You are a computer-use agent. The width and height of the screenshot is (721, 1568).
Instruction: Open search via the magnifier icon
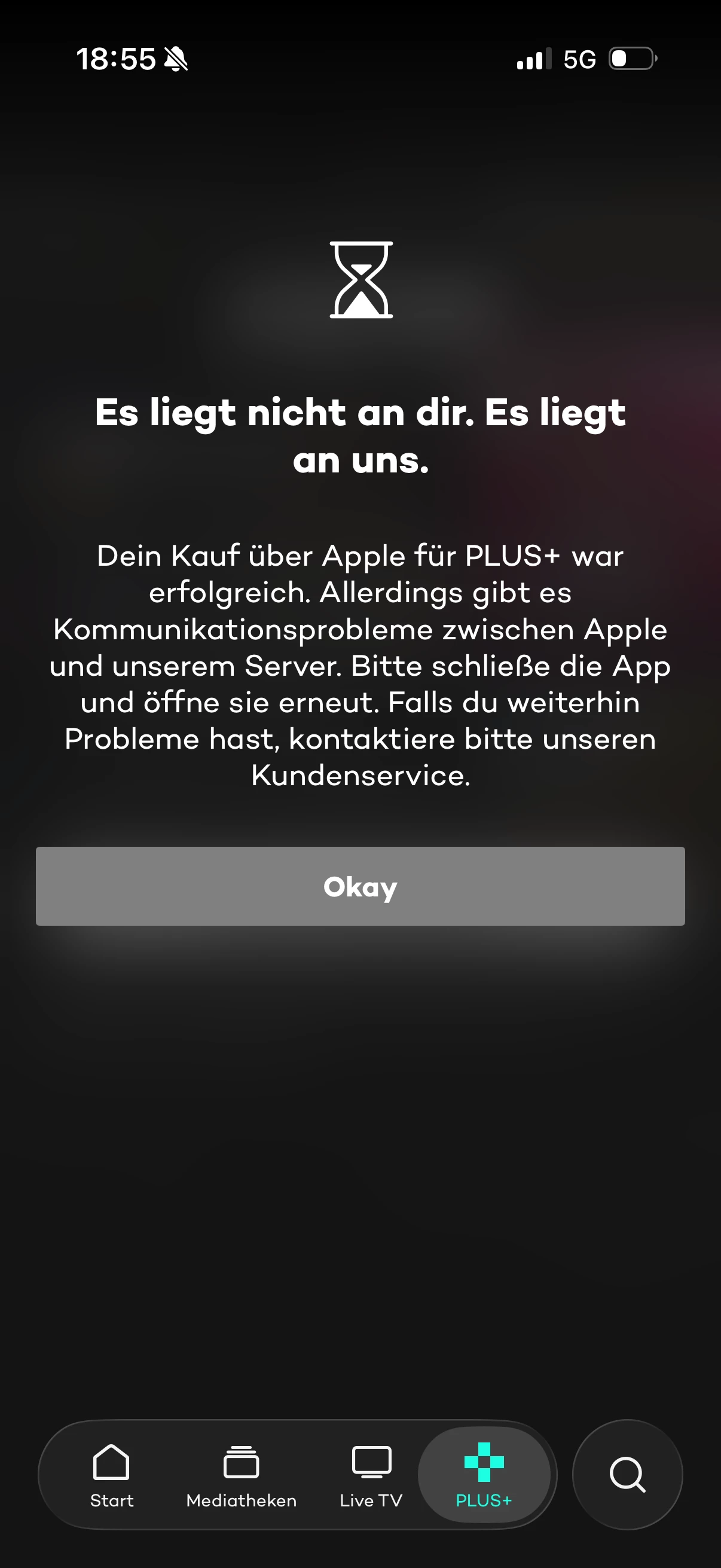point(627,1474)
